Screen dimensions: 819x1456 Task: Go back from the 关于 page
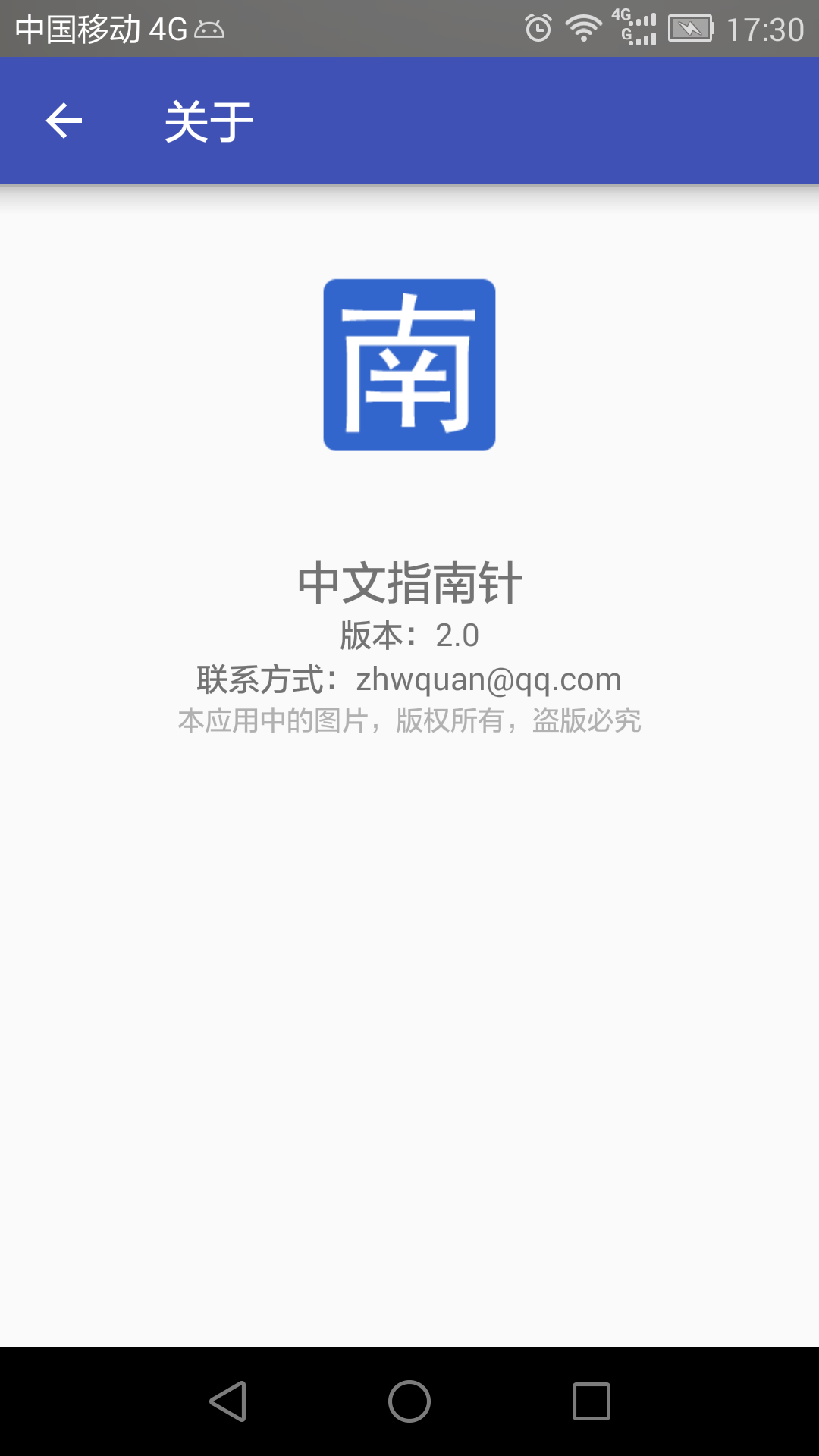[x=64, y=121]
